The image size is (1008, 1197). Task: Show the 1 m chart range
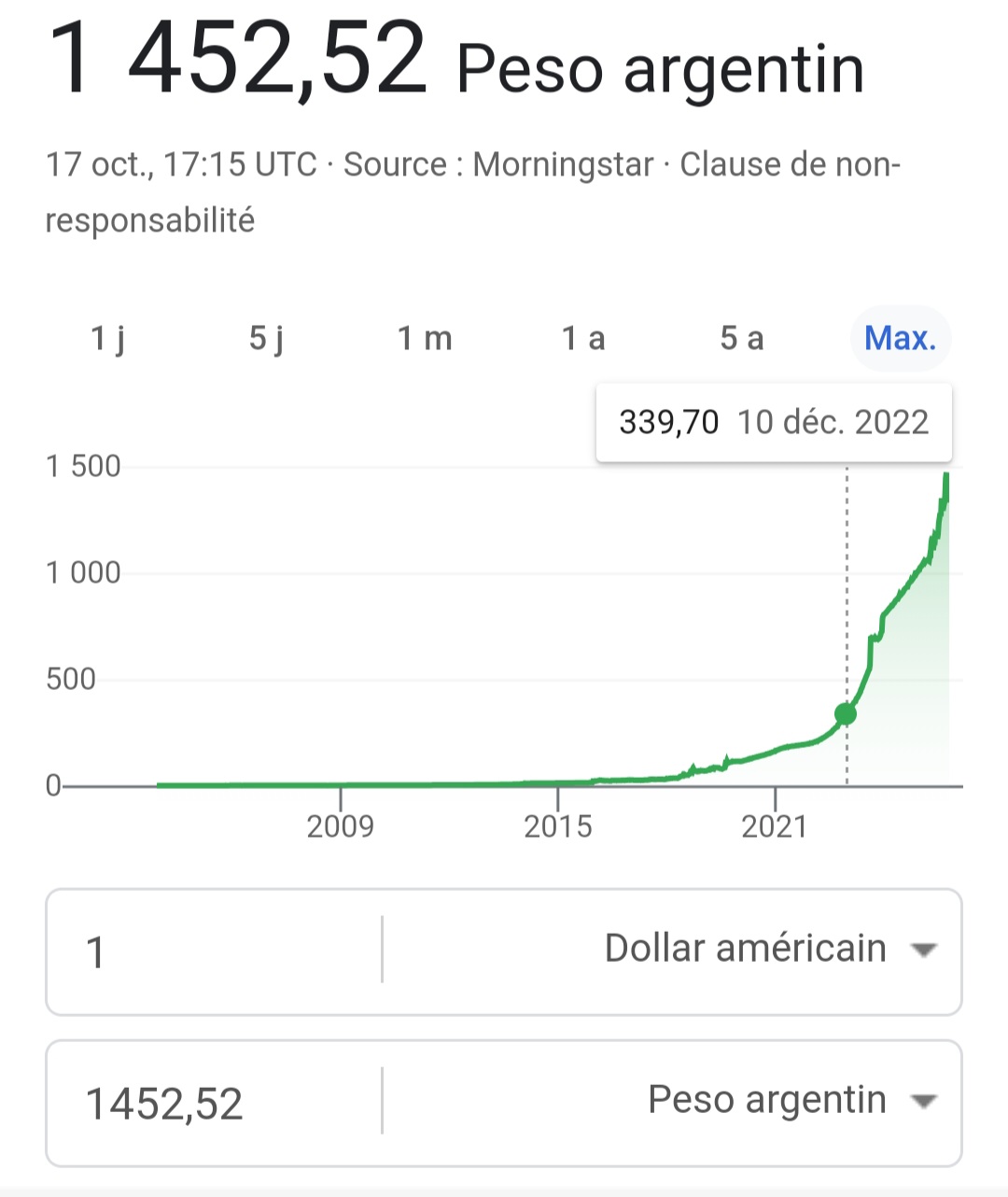coord(425,338)
